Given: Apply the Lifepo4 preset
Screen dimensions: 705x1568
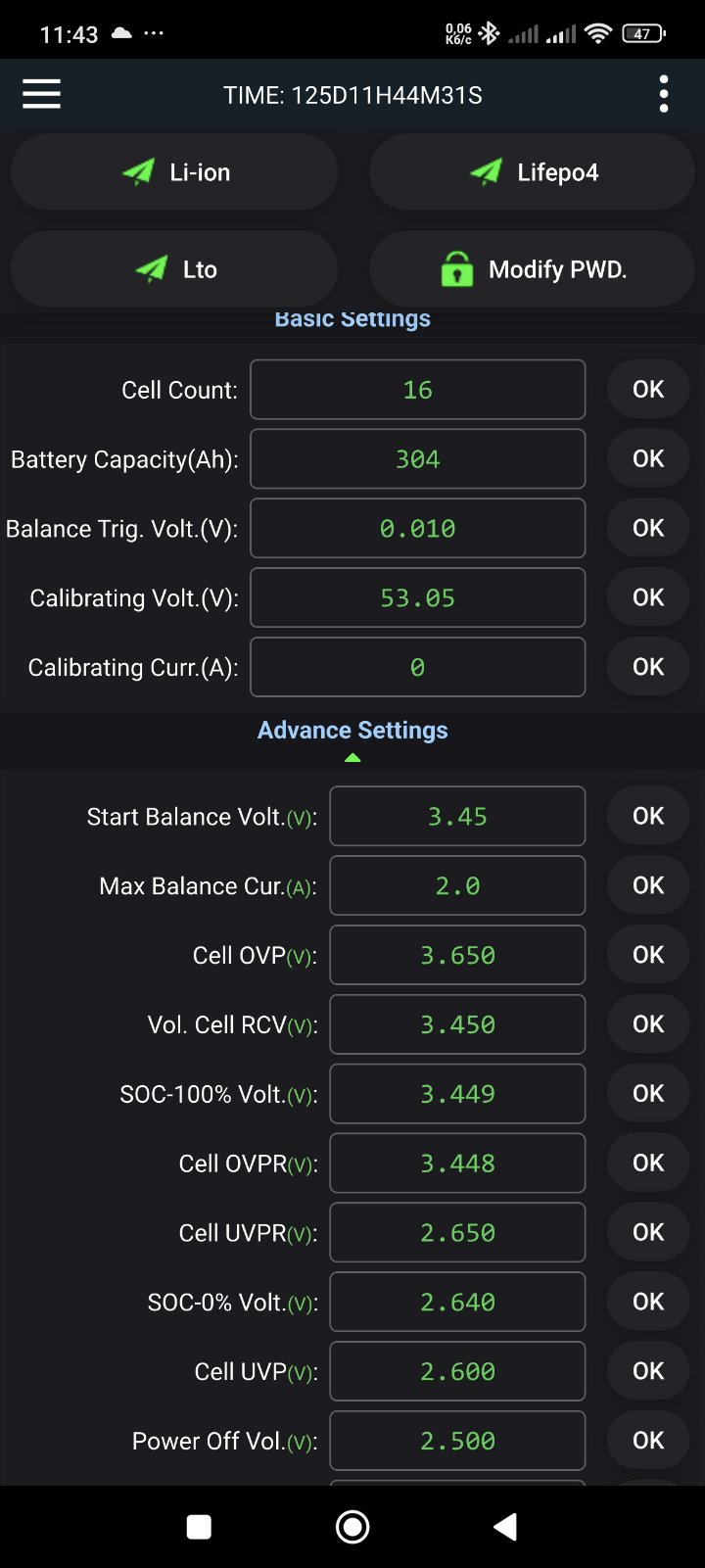Looking at the screenshot, I should [x=532, y=172].
